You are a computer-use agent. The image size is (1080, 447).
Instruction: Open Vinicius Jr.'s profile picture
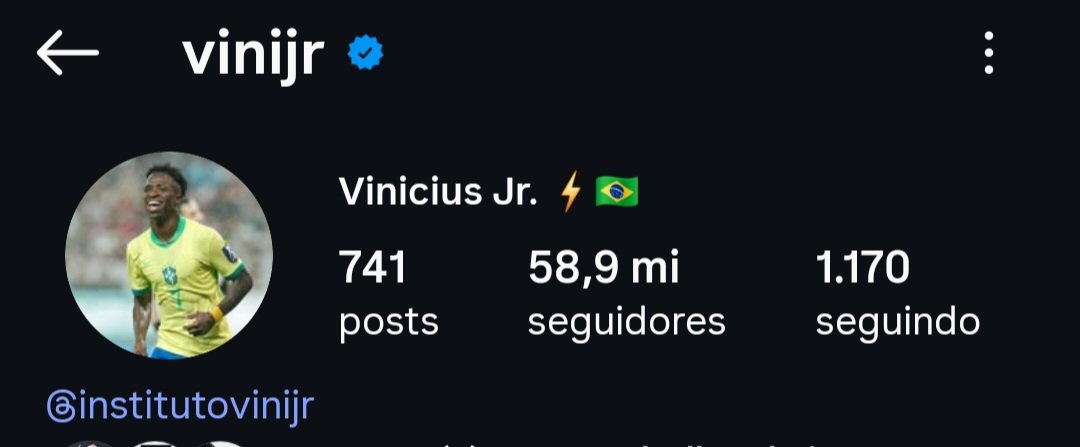(x=169, y=255)
